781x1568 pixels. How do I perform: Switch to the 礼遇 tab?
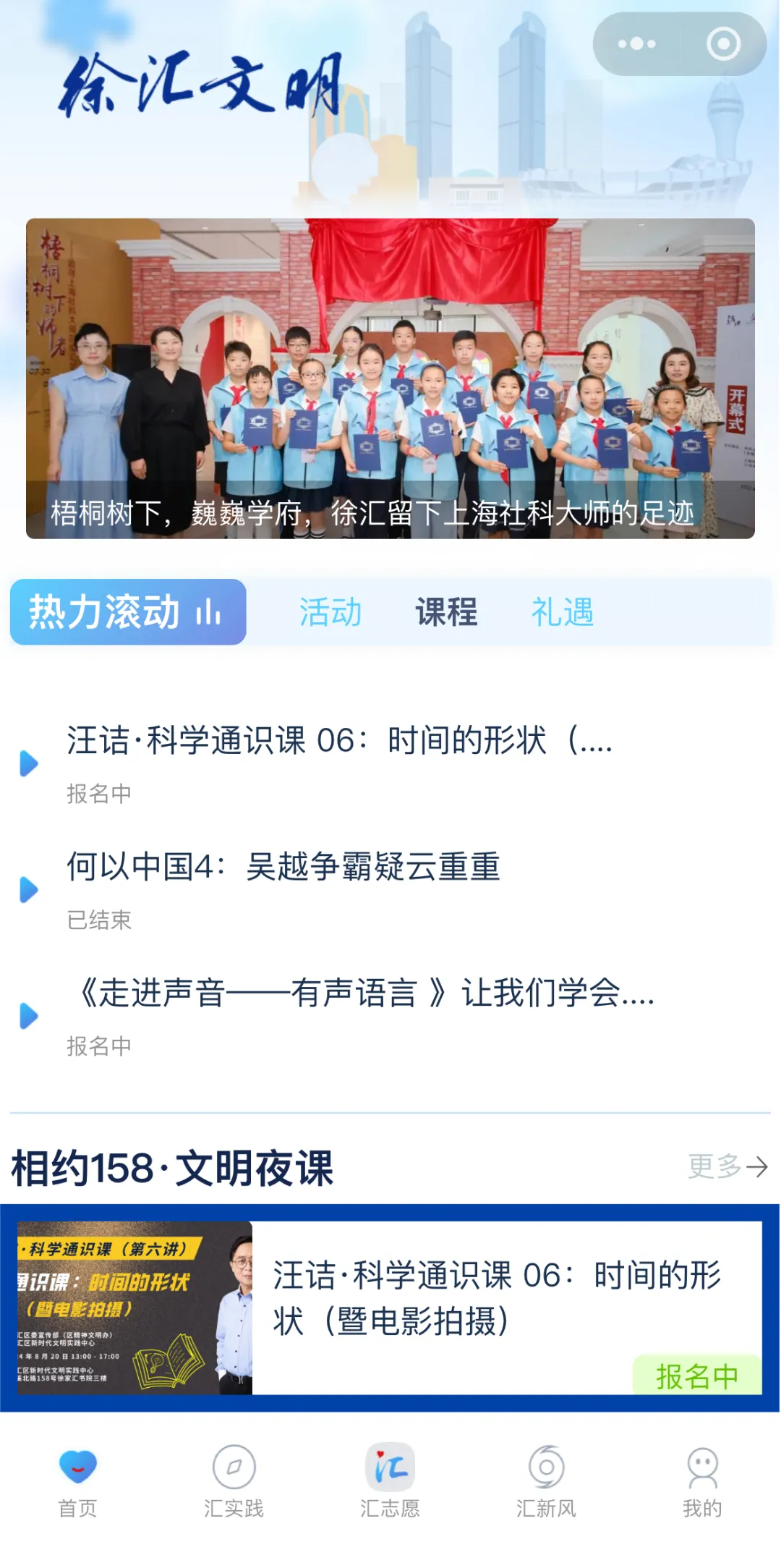(563, 612)
